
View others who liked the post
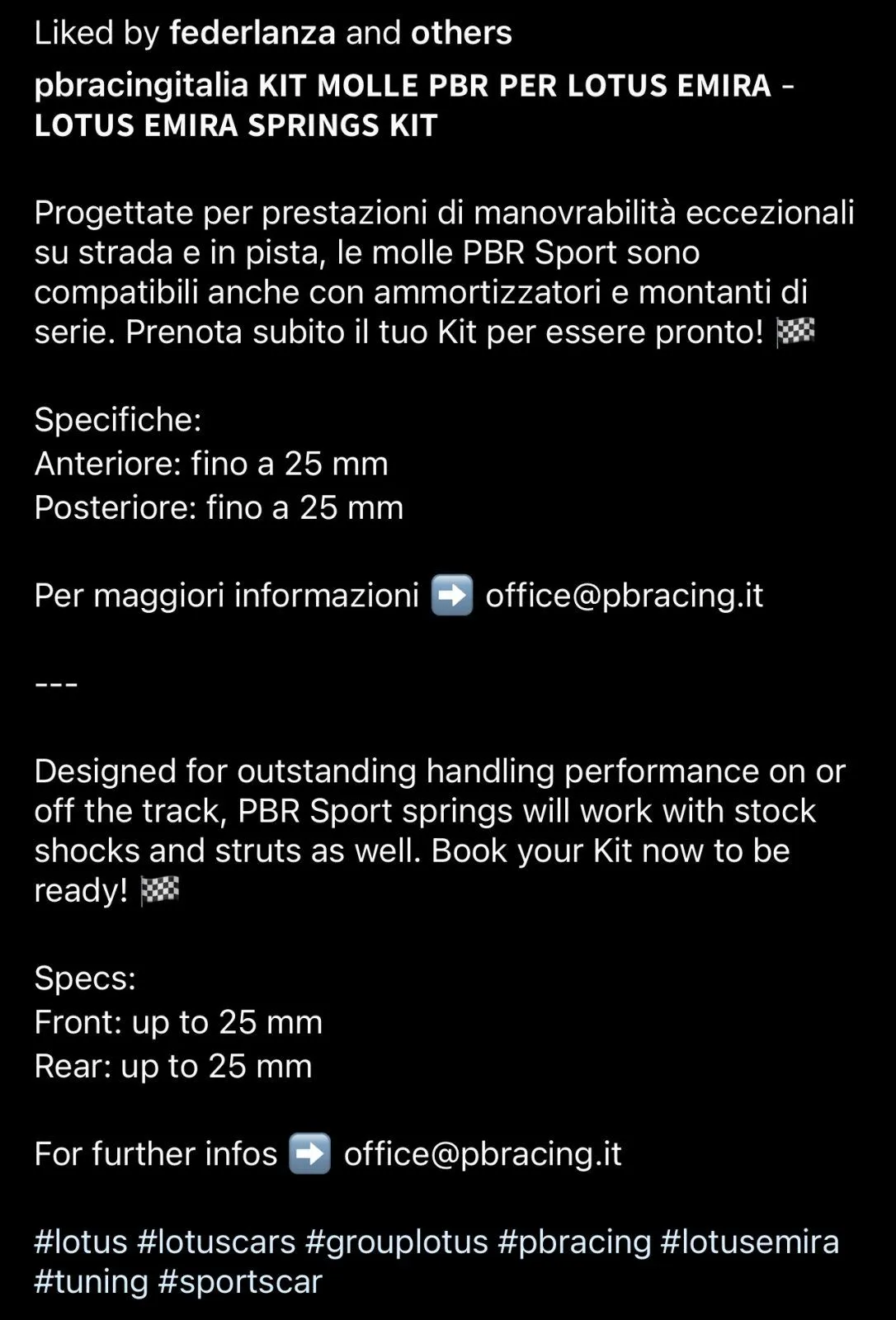(x=461, y=33)
